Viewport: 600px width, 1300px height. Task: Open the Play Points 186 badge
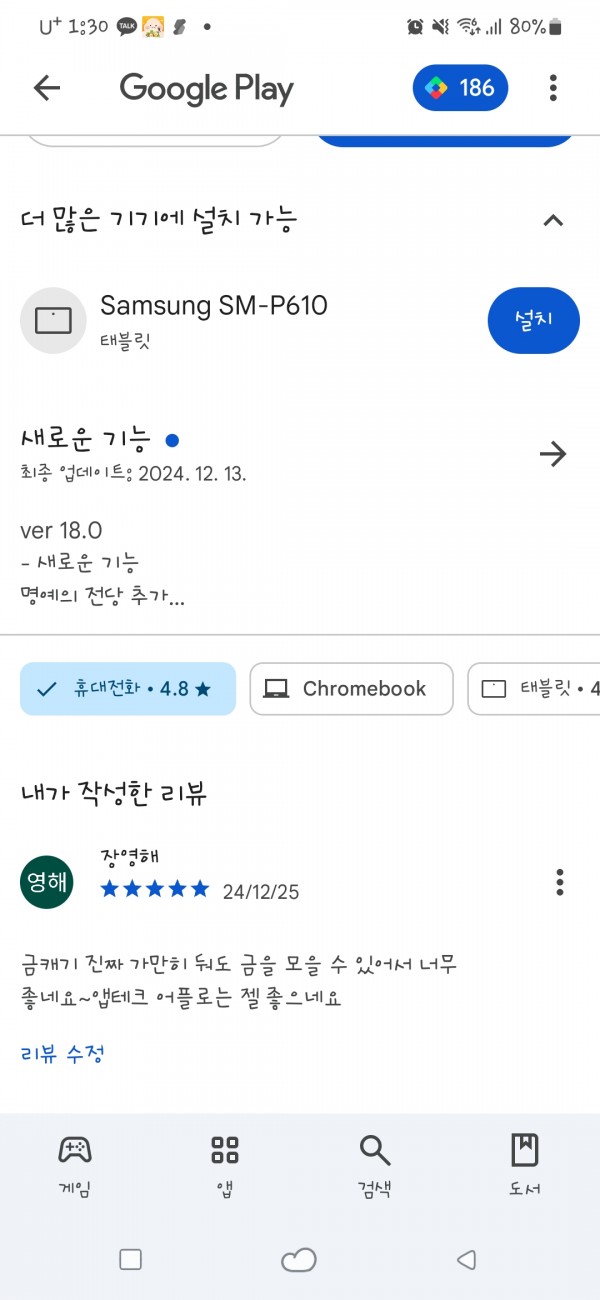click(460, 88)
